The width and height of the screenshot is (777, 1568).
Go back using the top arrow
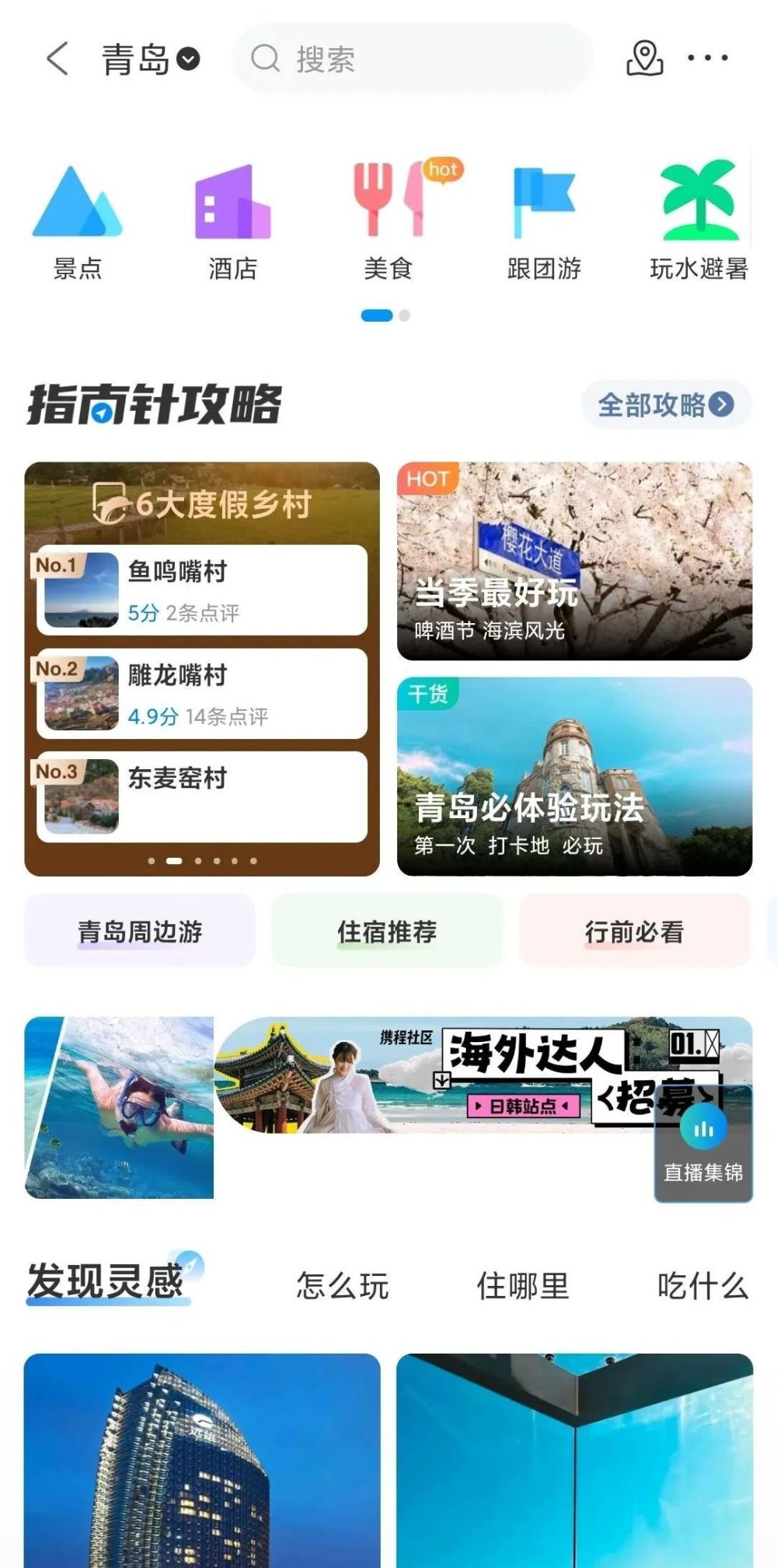(57, 58)
